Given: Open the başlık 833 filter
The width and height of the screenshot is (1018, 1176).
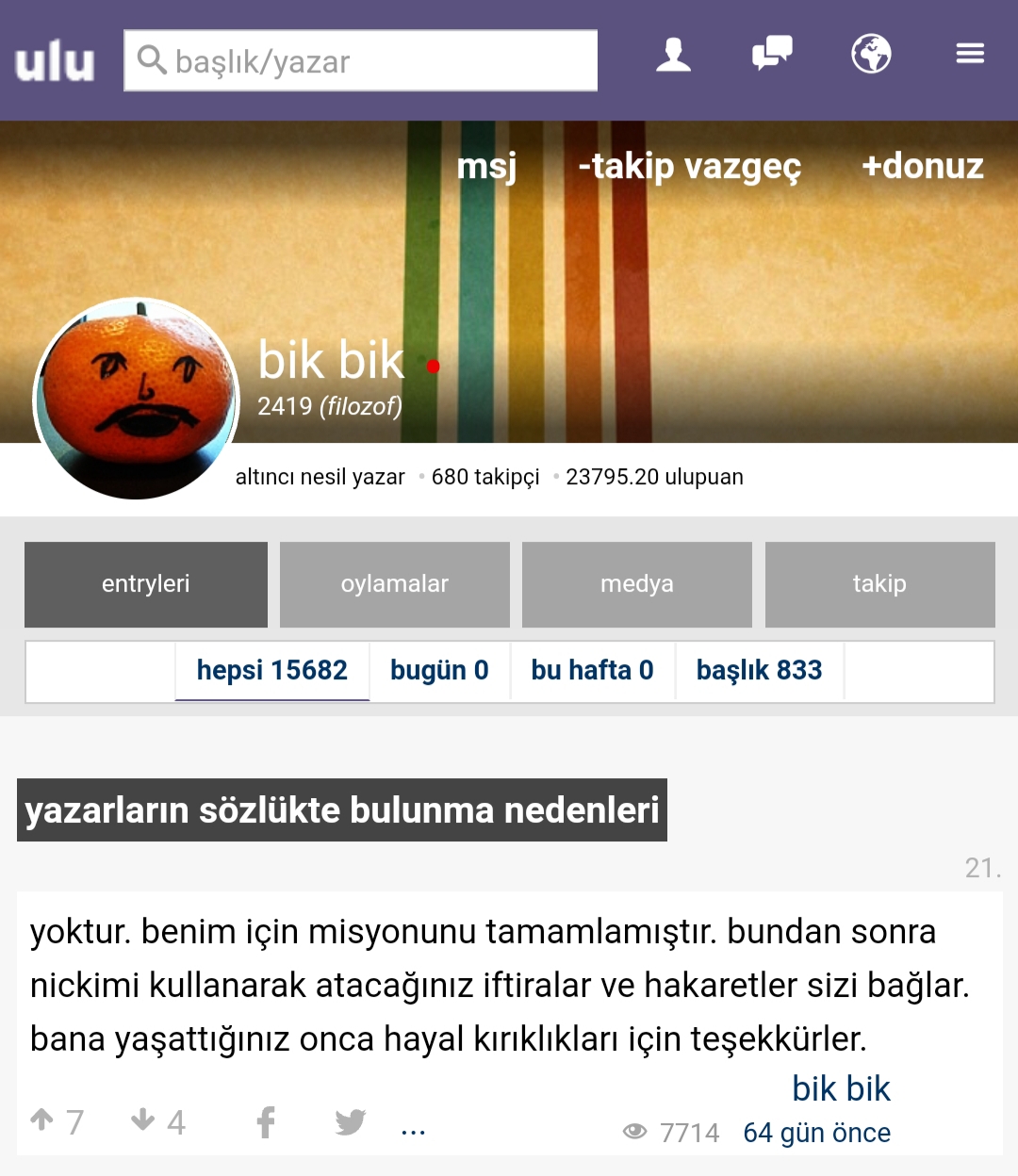Looking at the screenshot, I should click(x=759, y=671).
